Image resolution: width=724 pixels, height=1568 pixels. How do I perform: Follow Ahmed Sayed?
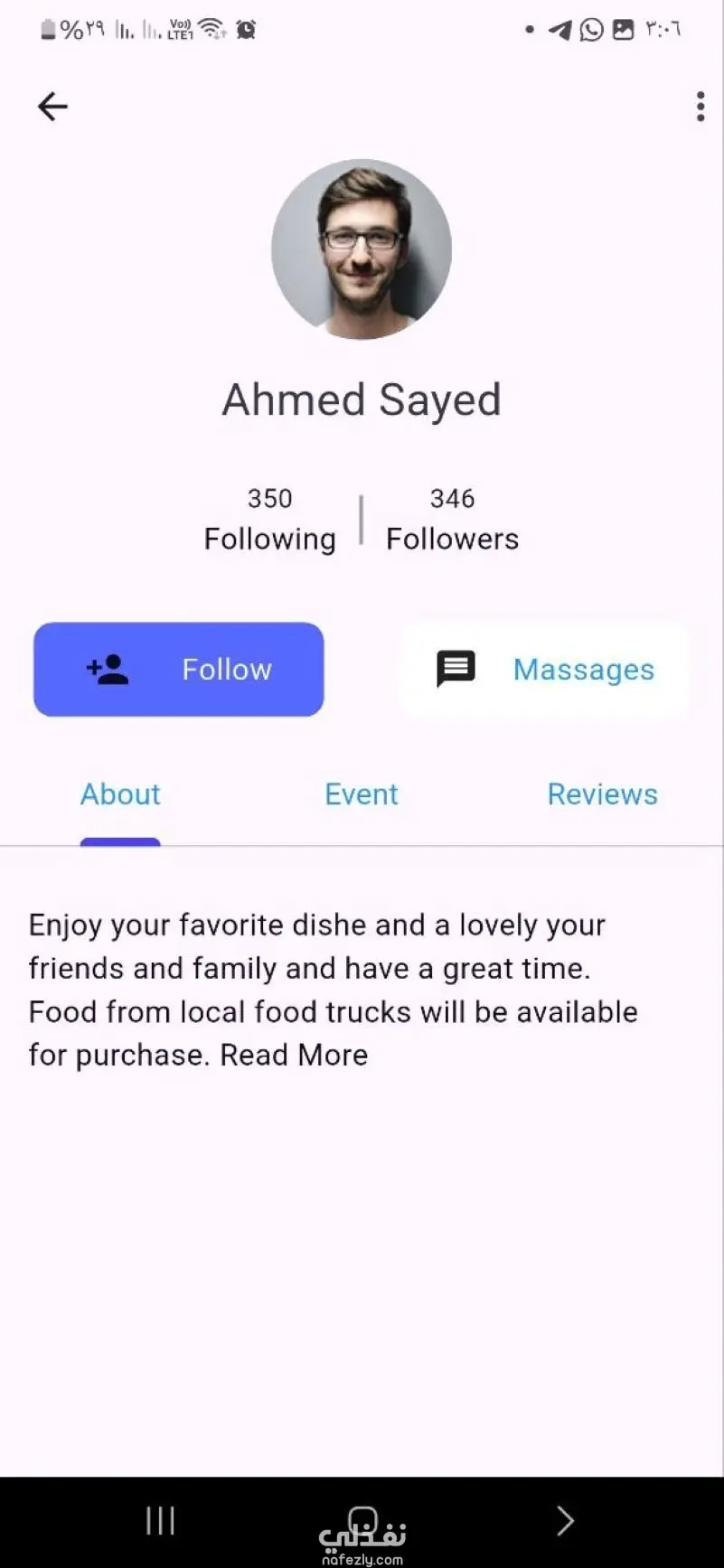(x=179, y=670)
